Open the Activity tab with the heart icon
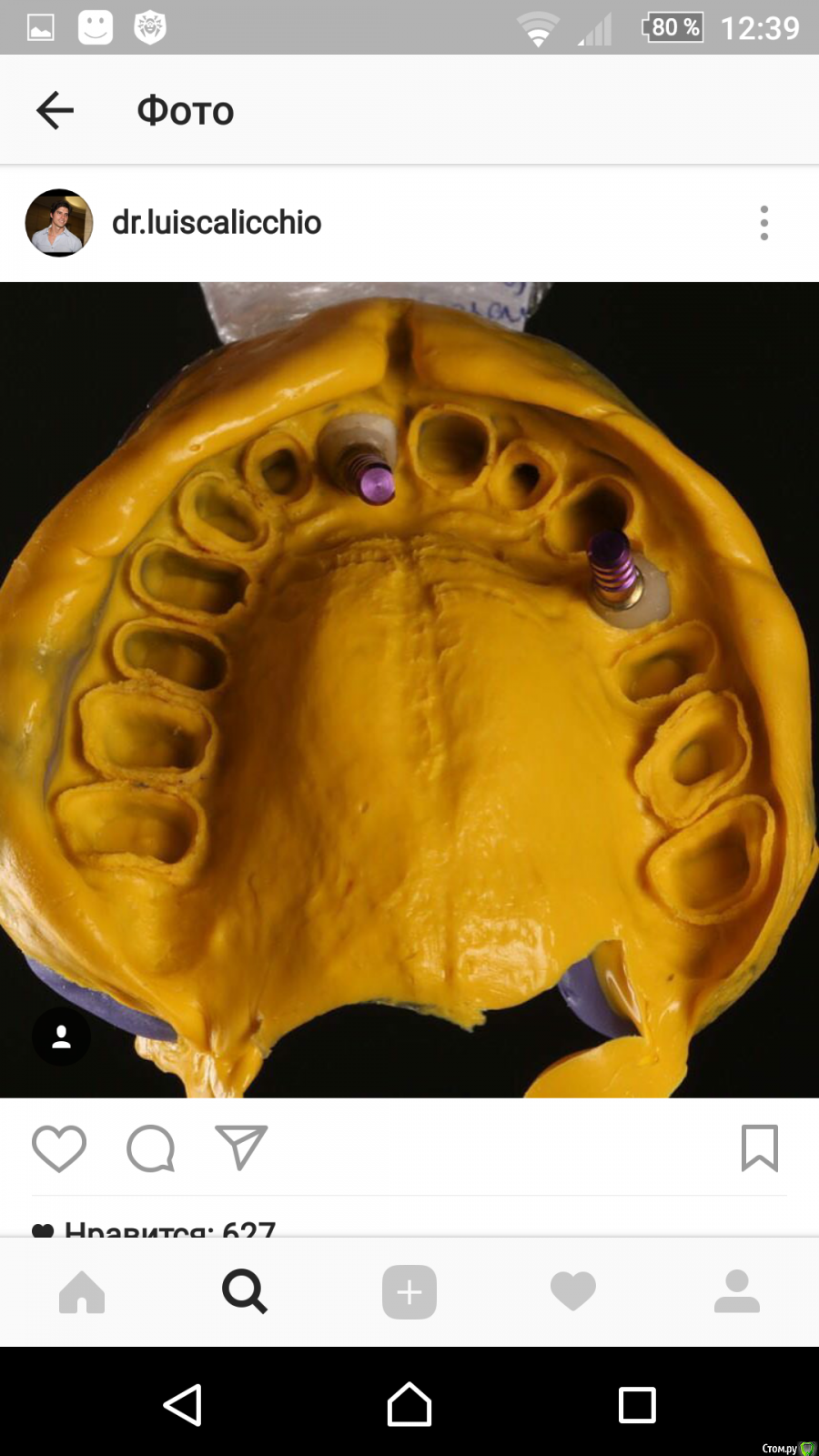Viewport: 819px width, 1456px height. pyautogui.click(x=573, y=1292)
